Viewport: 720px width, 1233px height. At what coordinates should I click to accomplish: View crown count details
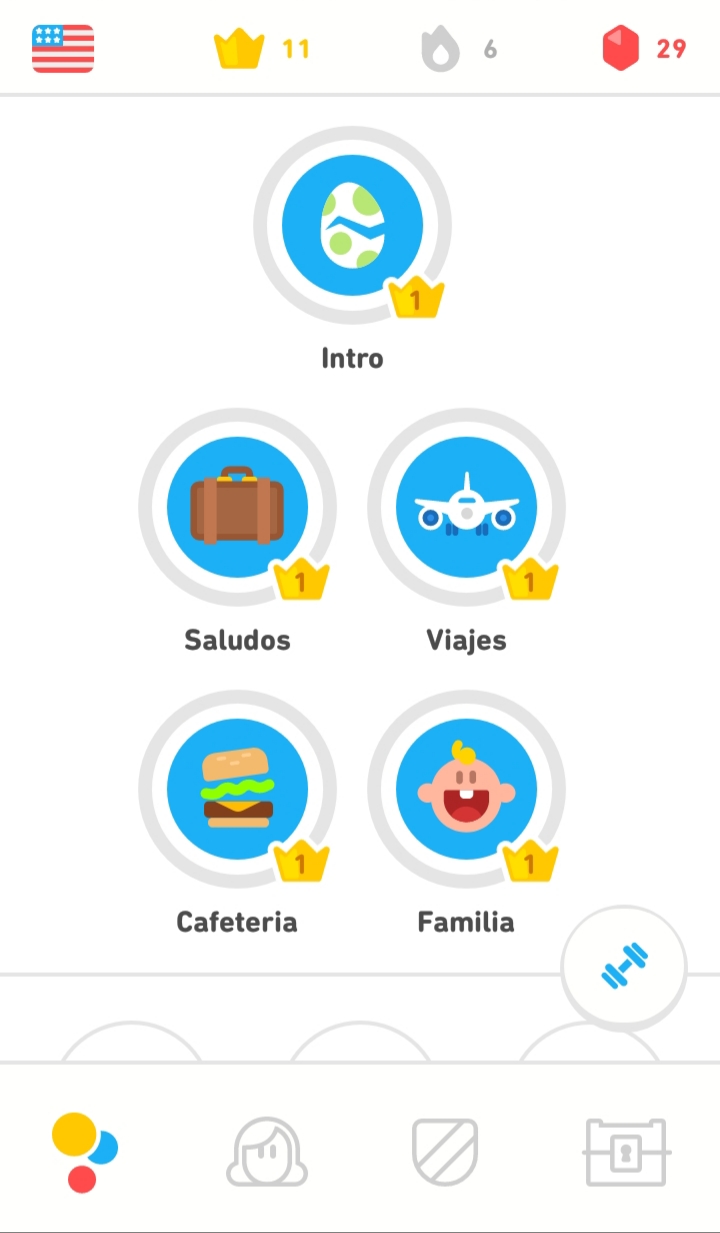[261, 48]
